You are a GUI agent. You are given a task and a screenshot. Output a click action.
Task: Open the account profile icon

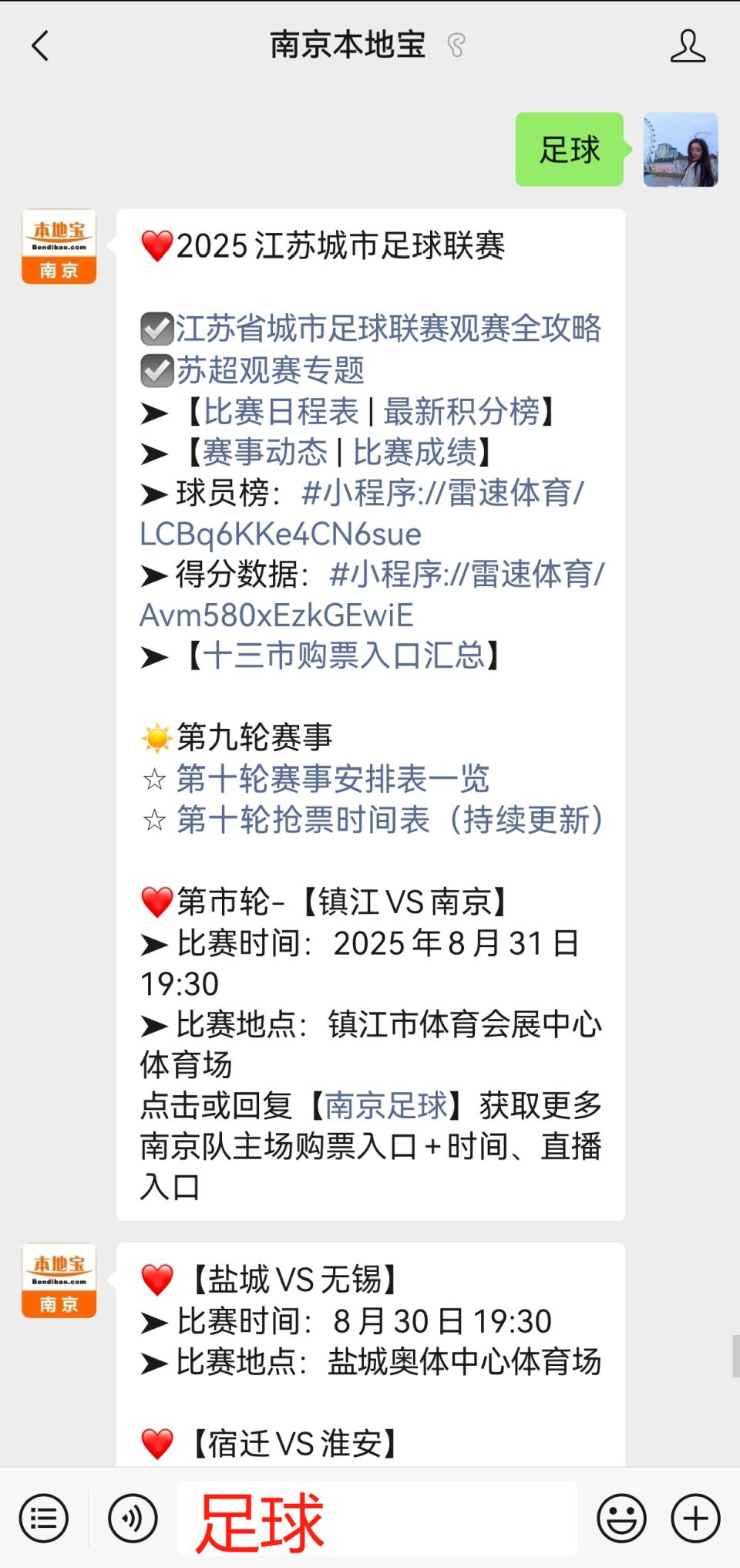(687, 46)
